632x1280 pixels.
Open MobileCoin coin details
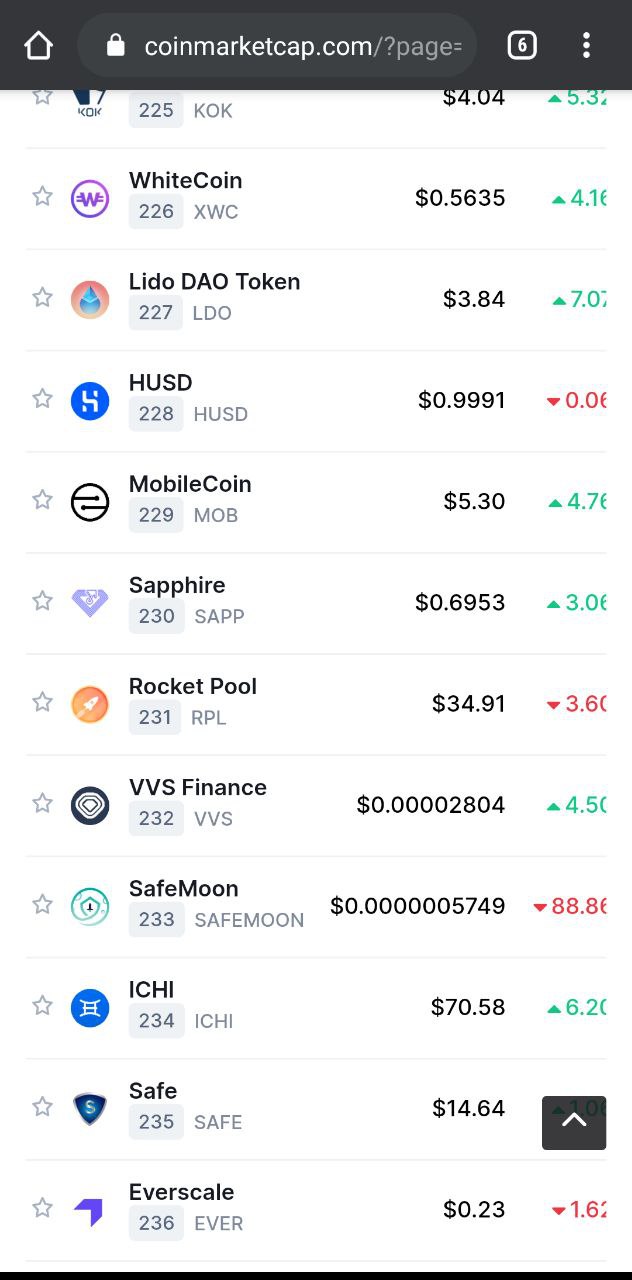pyautogui.click(x=190, y=485)
